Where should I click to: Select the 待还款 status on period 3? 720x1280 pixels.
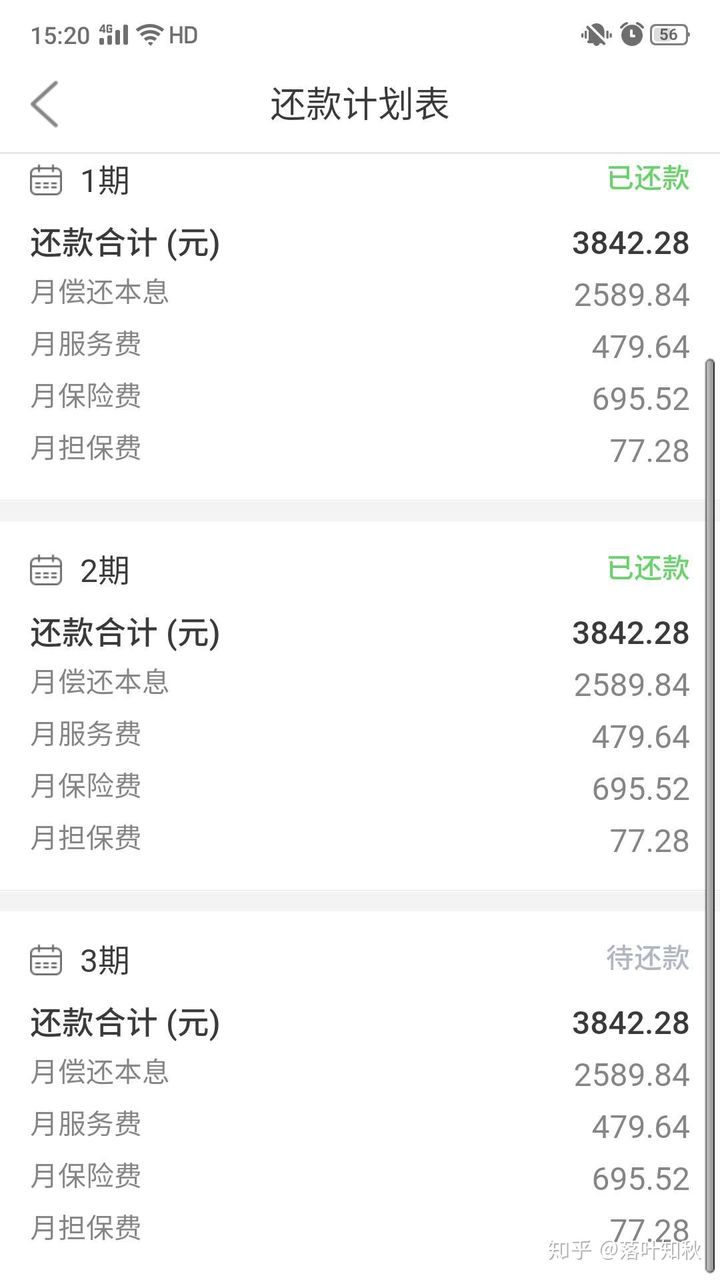tap(647, 959)
